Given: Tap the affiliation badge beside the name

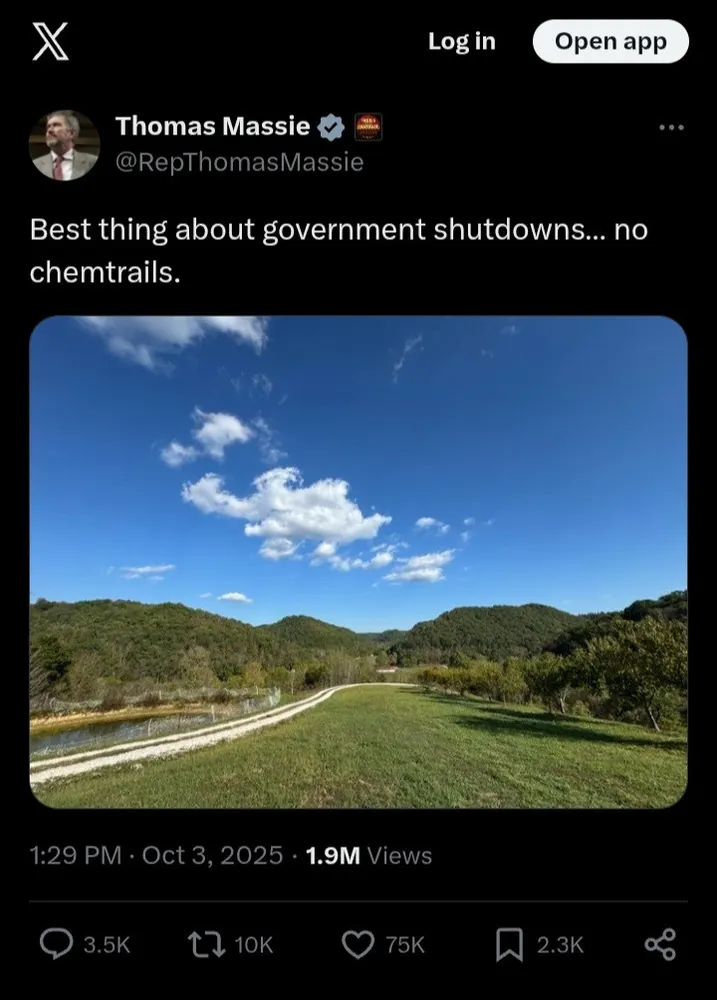Looking at the screenshot, I should coord(367,127).
